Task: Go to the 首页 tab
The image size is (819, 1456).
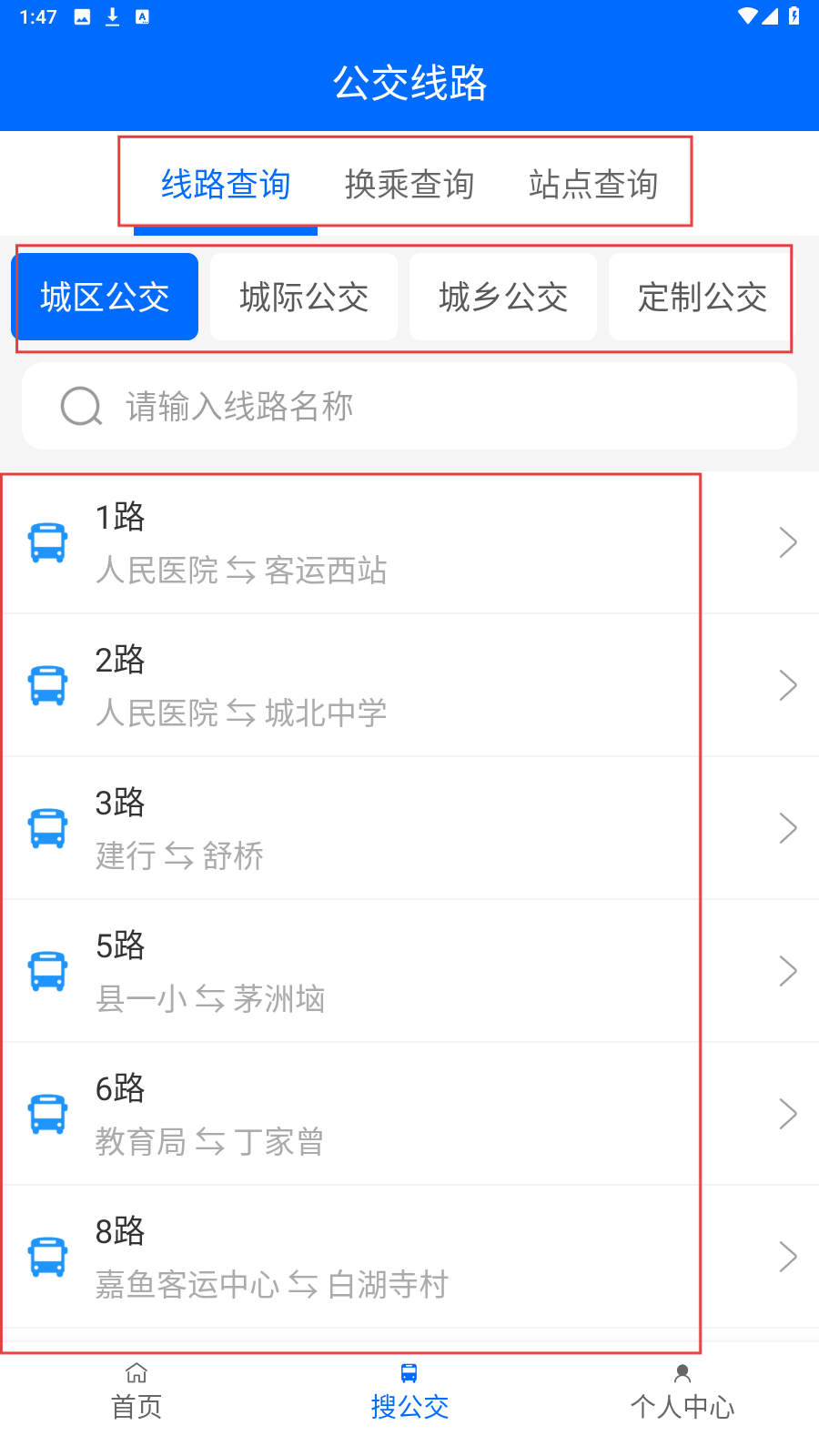Action: pos(136,1392)
